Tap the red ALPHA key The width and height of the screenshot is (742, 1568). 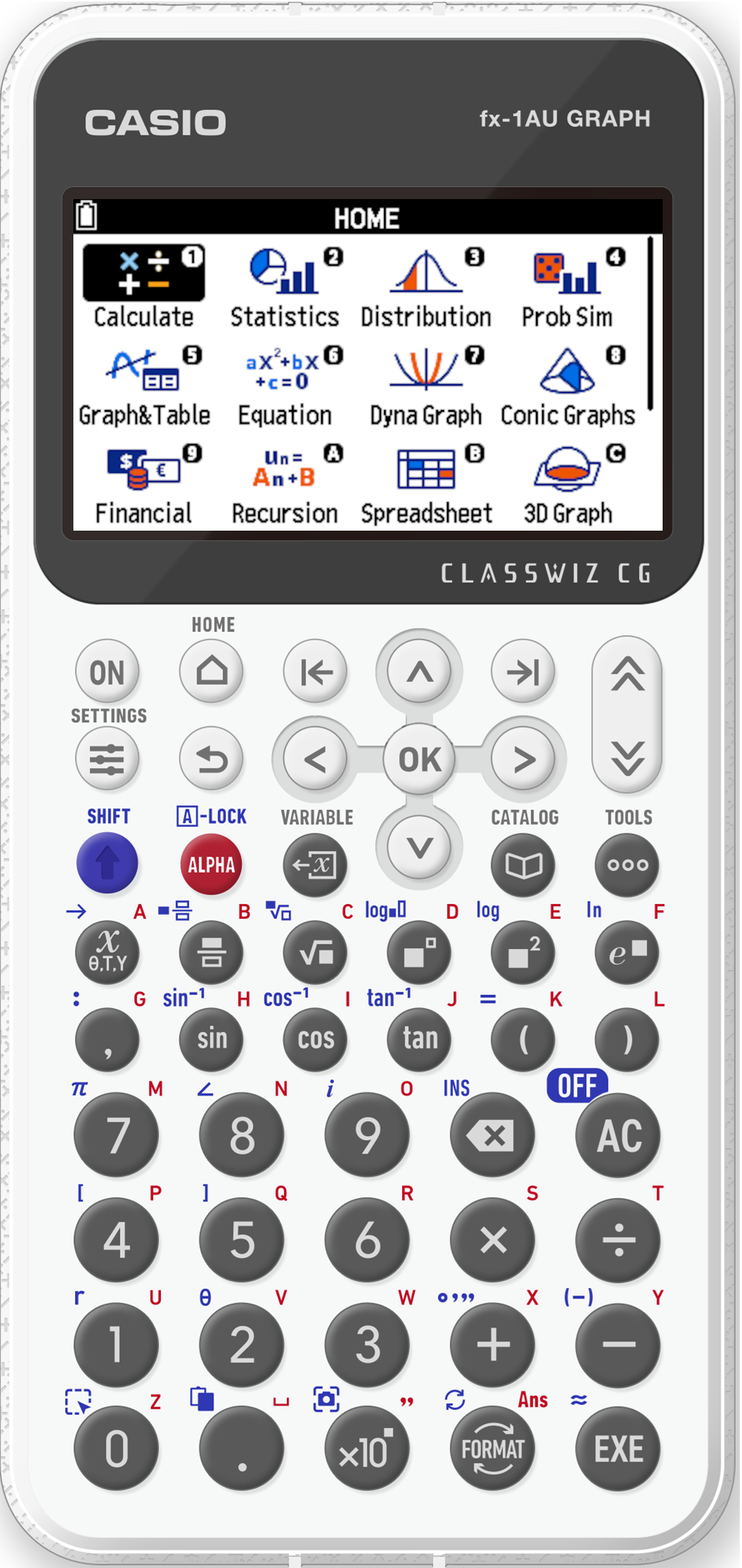[x=212, y=864]
